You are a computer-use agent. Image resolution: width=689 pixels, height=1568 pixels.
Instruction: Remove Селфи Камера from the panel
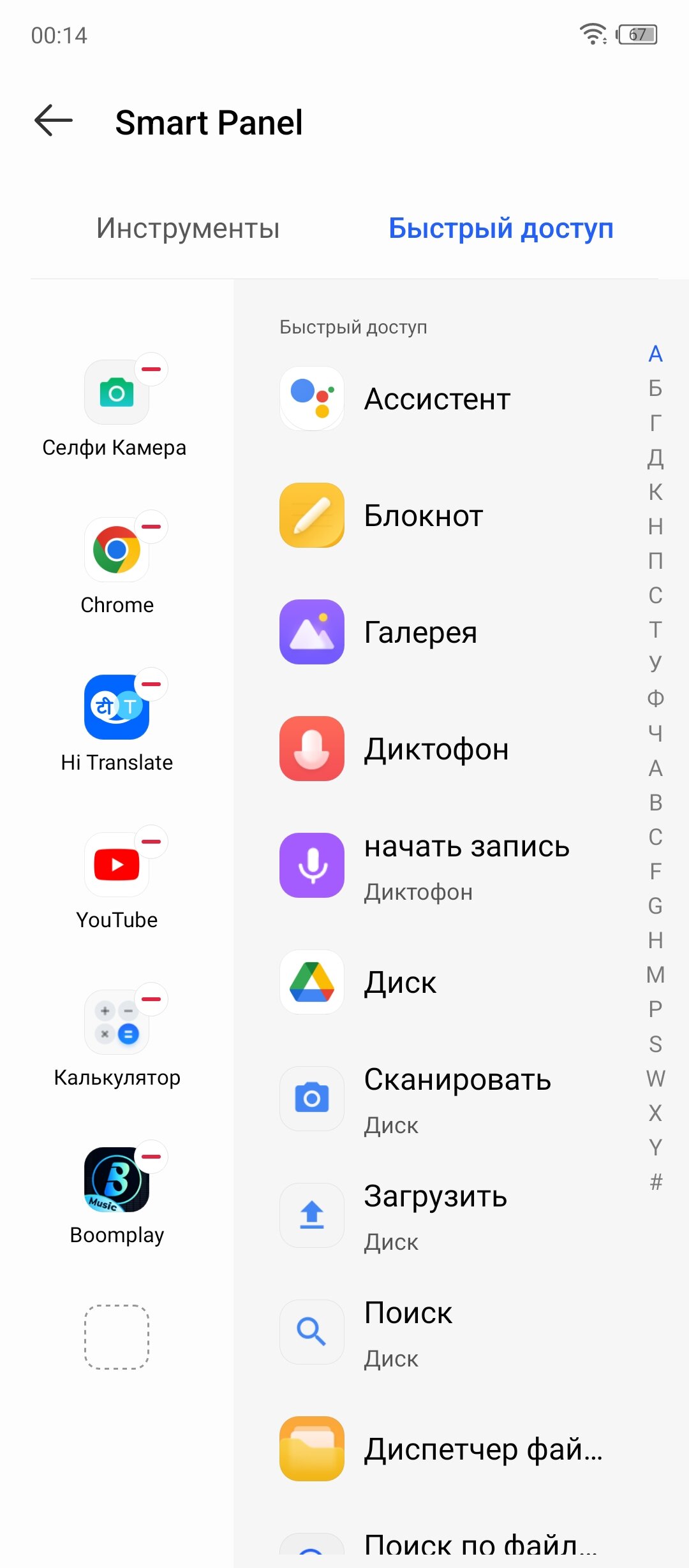(151, 369)
